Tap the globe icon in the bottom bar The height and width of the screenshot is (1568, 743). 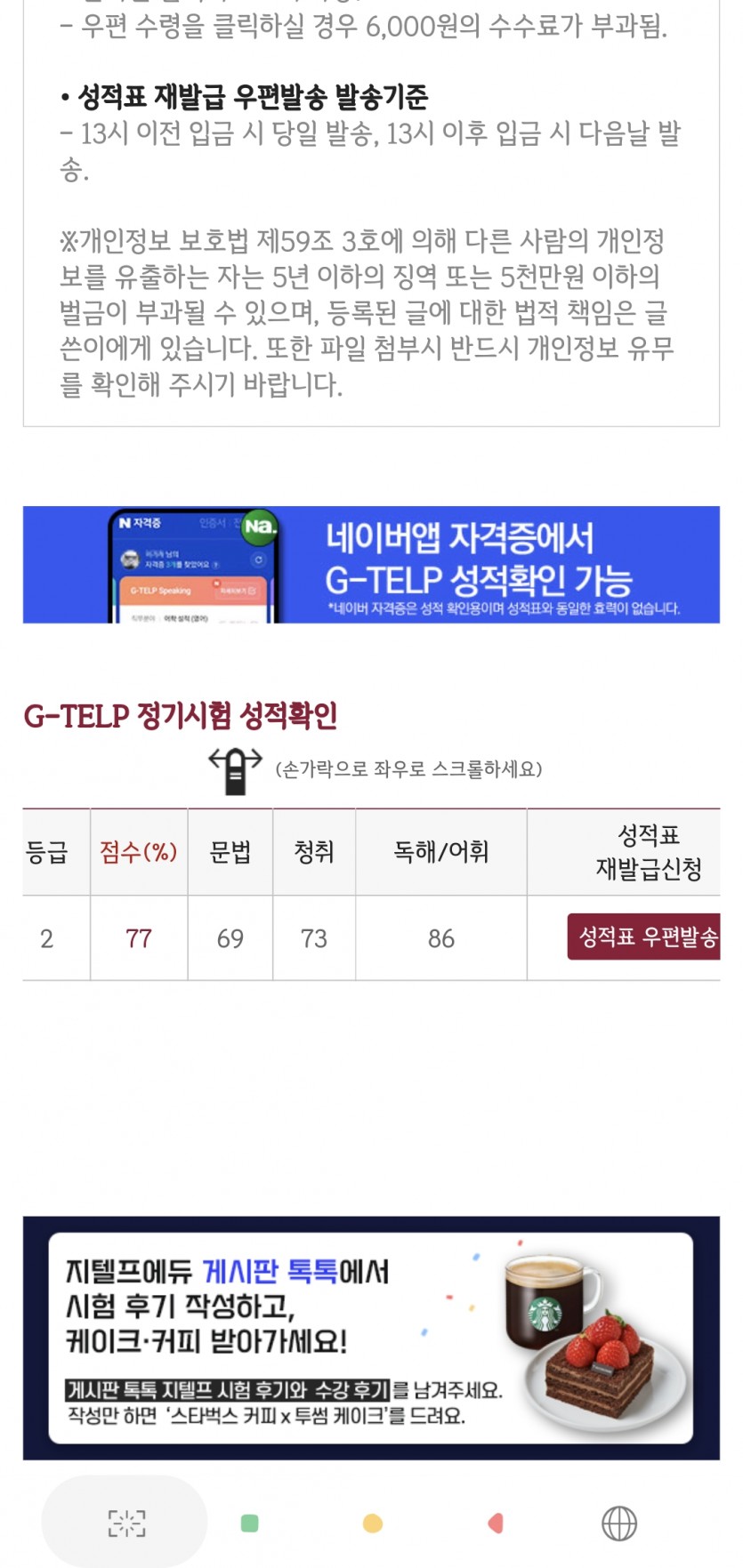point(618,1524)
